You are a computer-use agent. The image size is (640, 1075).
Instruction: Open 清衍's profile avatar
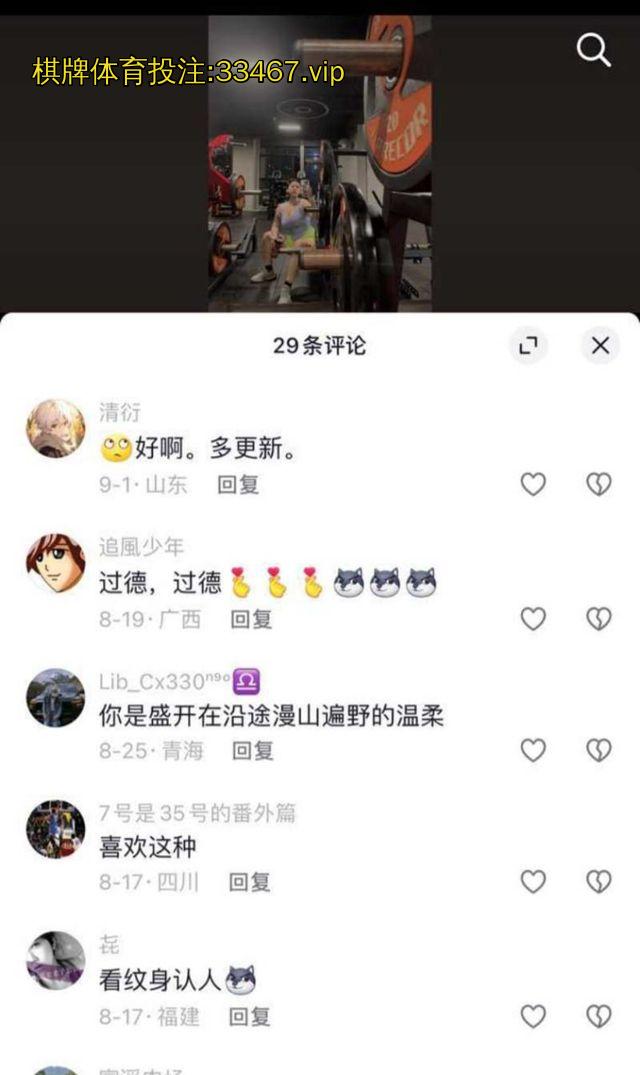[55, 429]
